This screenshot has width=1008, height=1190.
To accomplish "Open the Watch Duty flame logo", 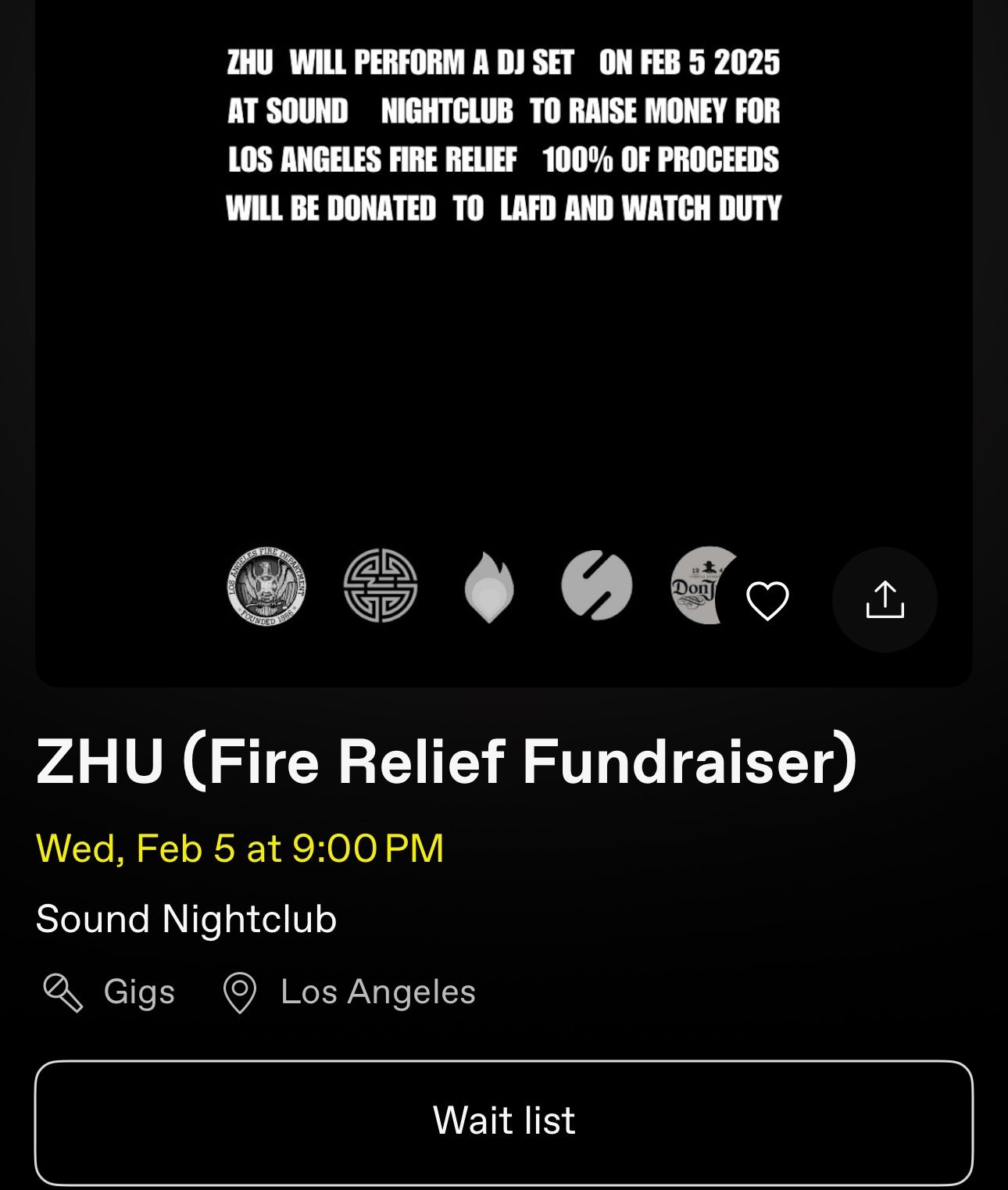I will (x=491, y=588).
